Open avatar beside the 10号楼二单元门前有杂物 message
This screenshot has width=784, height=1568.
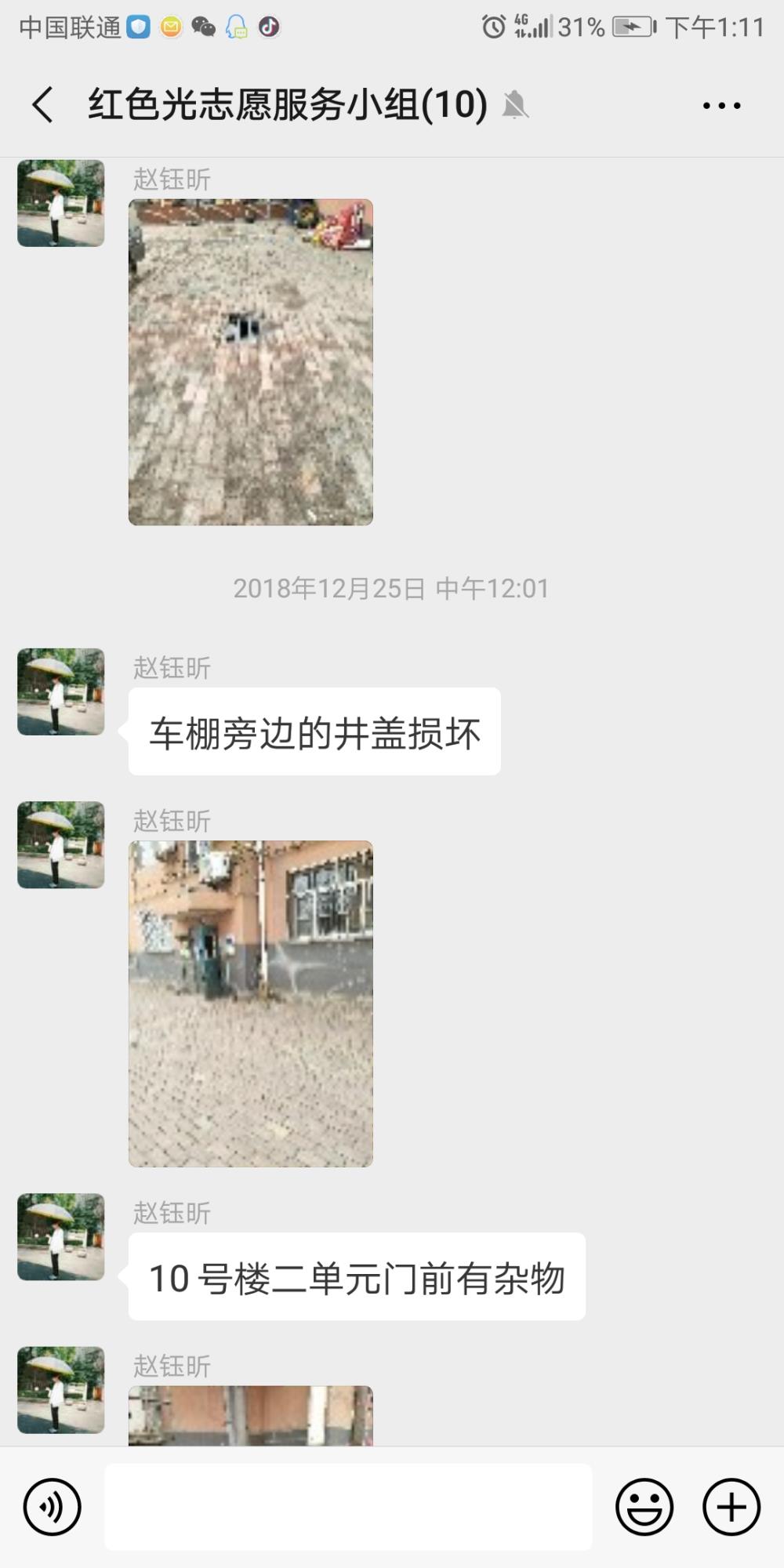tap(61, 1237)
